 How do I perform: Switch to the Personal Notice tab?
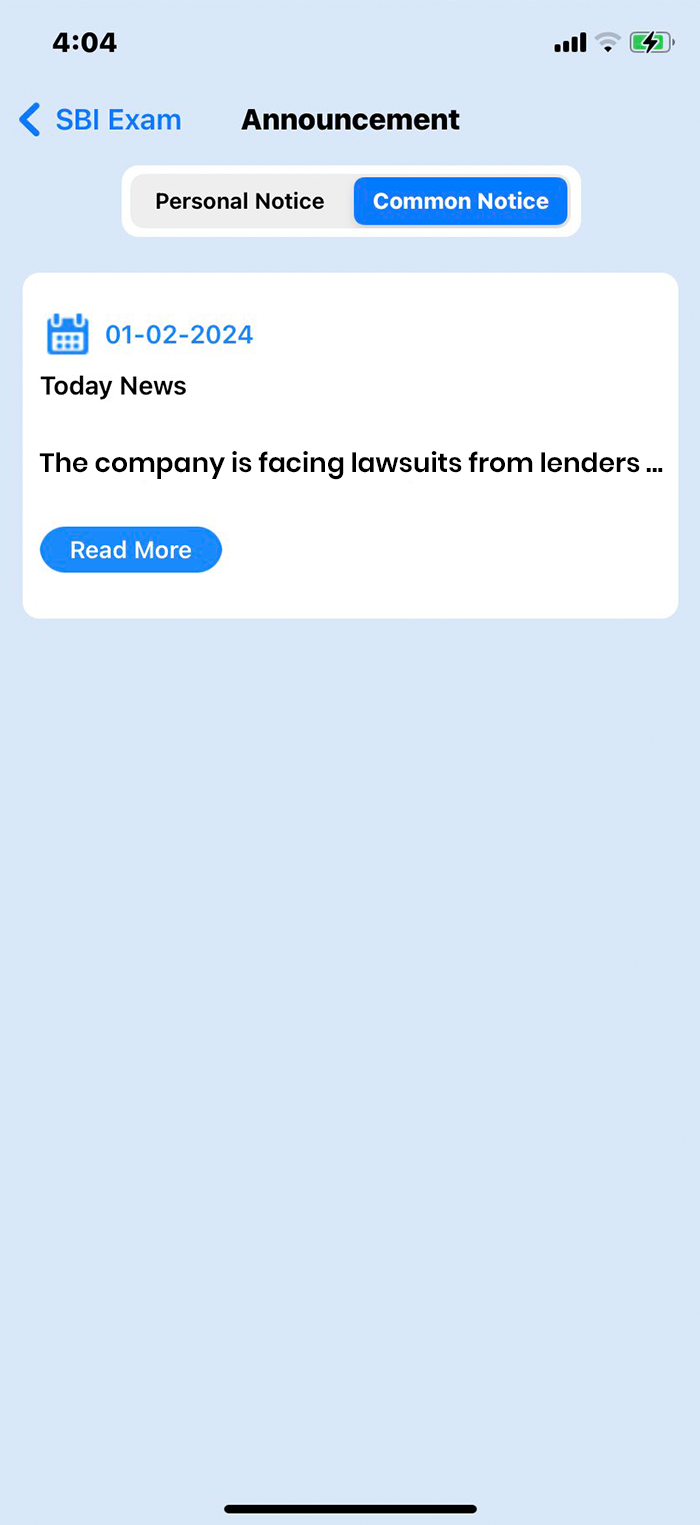coord(240,201)
